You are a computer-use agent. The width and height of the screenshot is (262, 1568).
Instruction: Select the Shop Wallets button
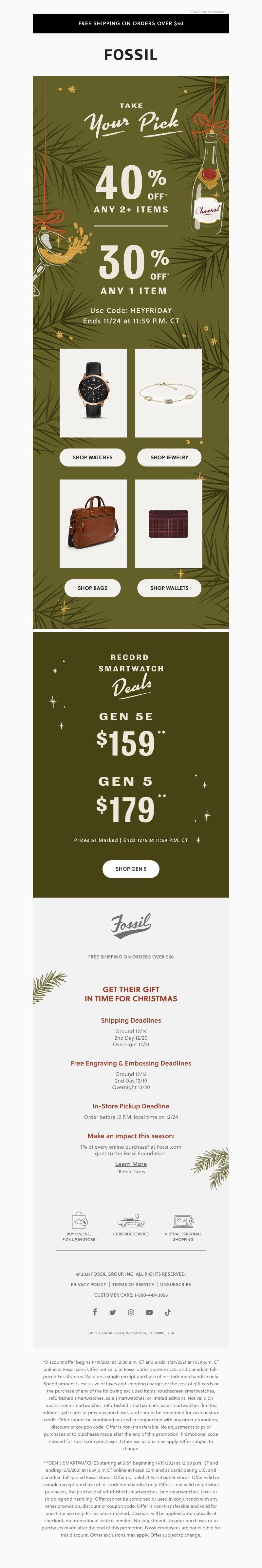[169, 588]
